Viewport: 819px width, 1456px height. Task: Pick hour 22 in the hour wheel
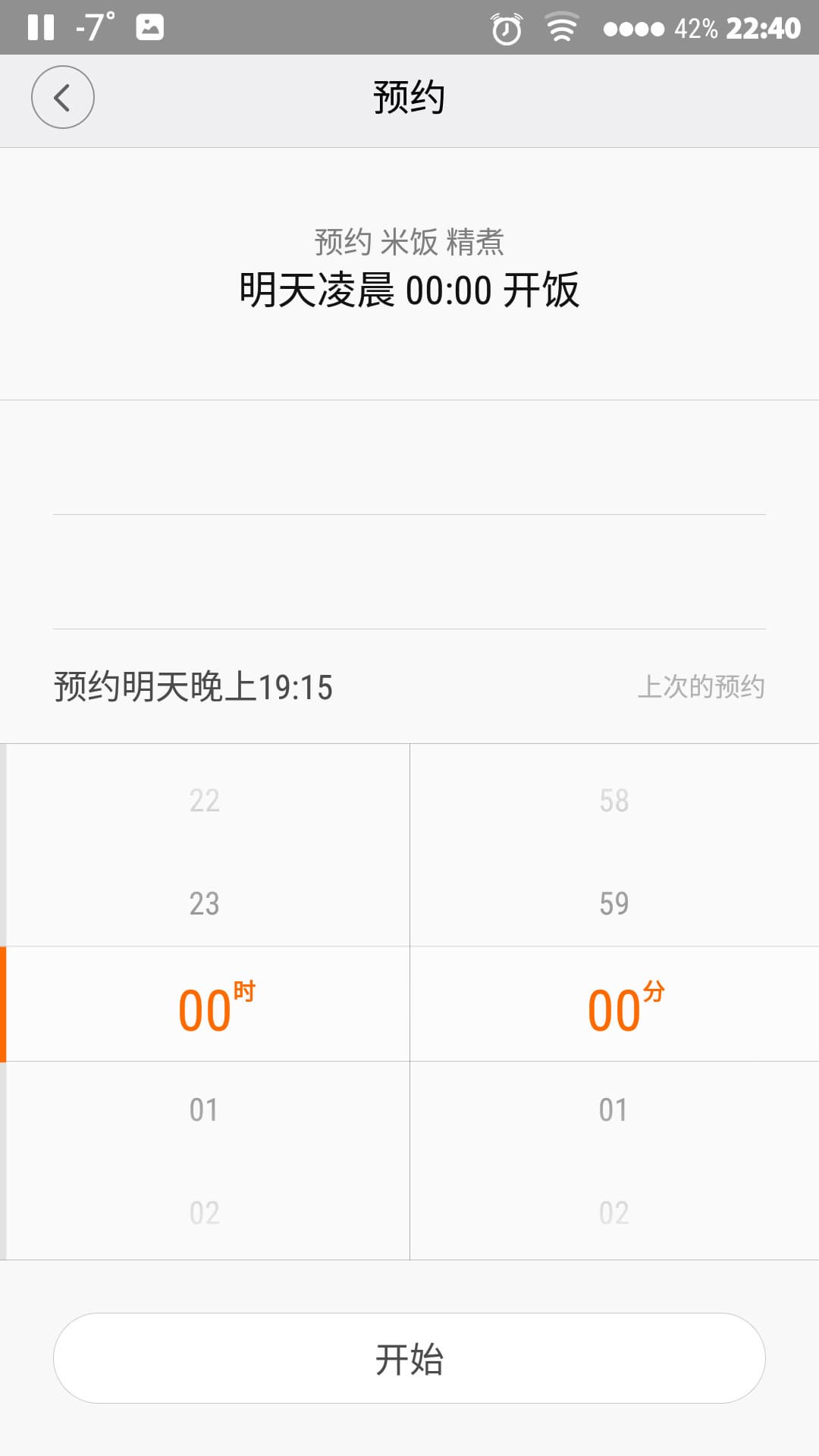click(x=204, y=801)
